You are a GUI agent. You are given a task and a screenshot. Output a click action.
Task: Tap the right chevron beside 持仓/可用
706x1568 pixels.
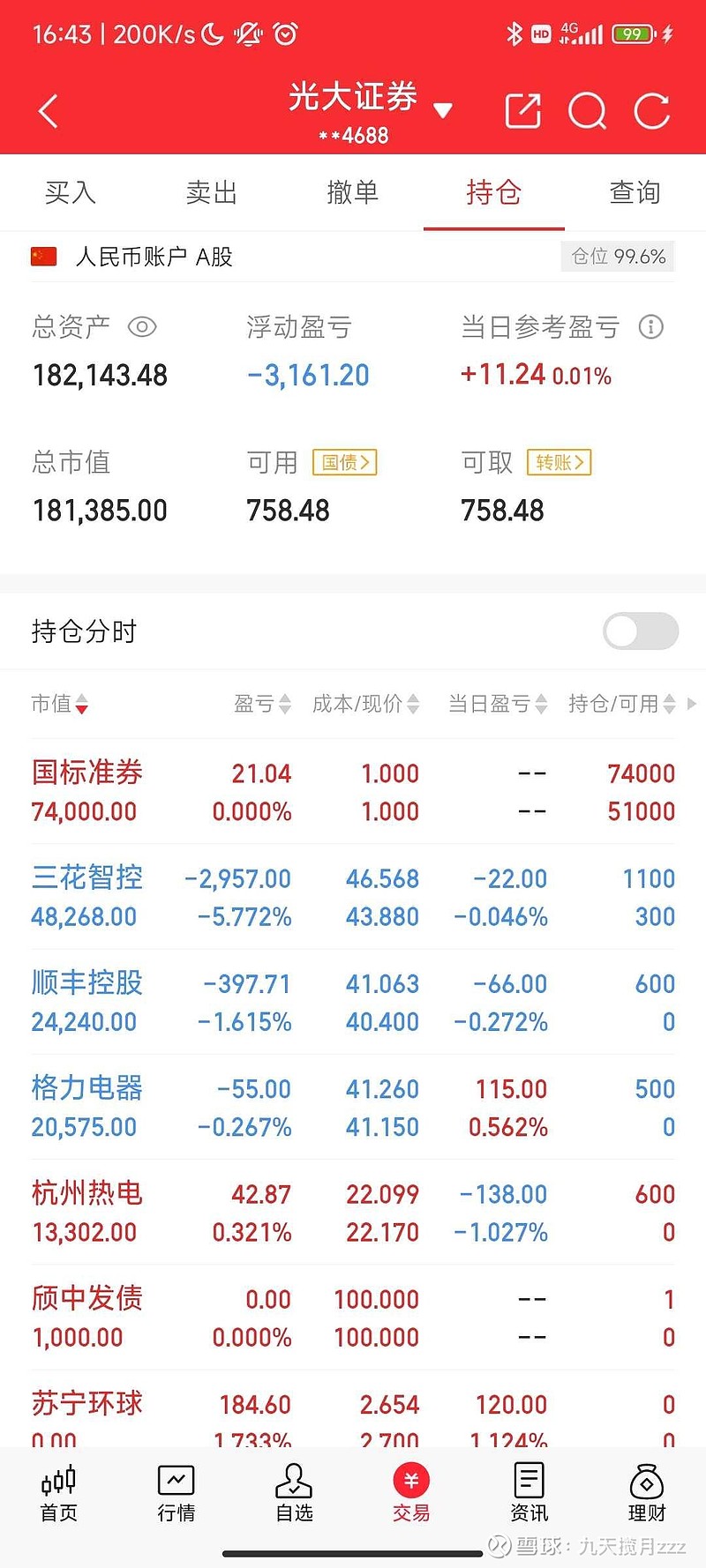(692, 704)
